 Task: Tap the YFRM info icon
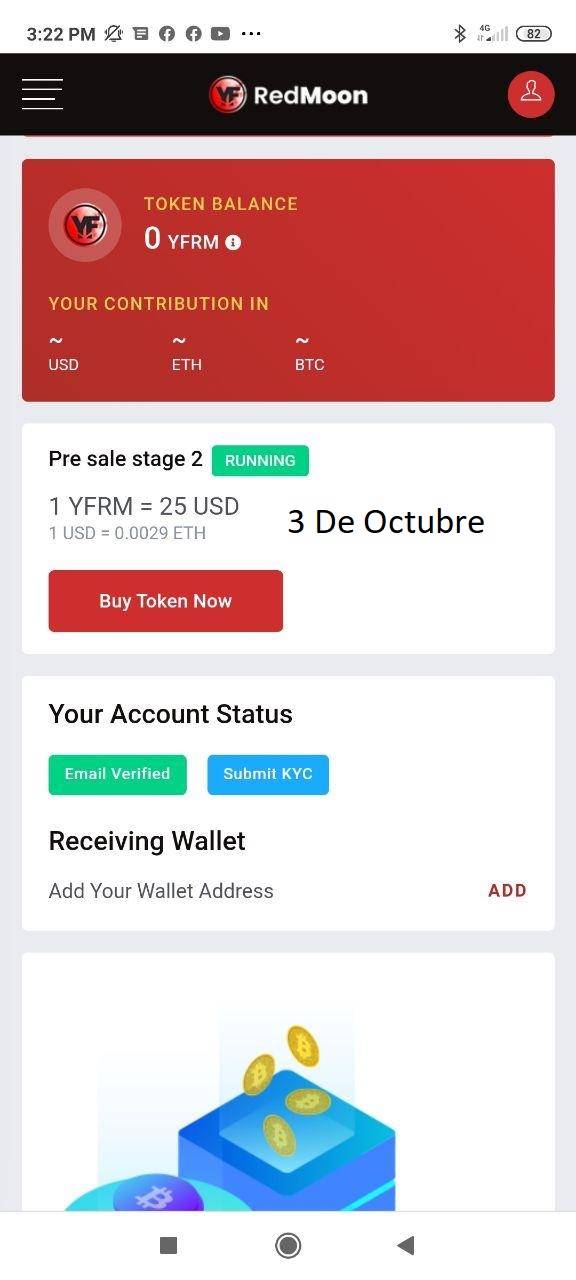[233, 242]
